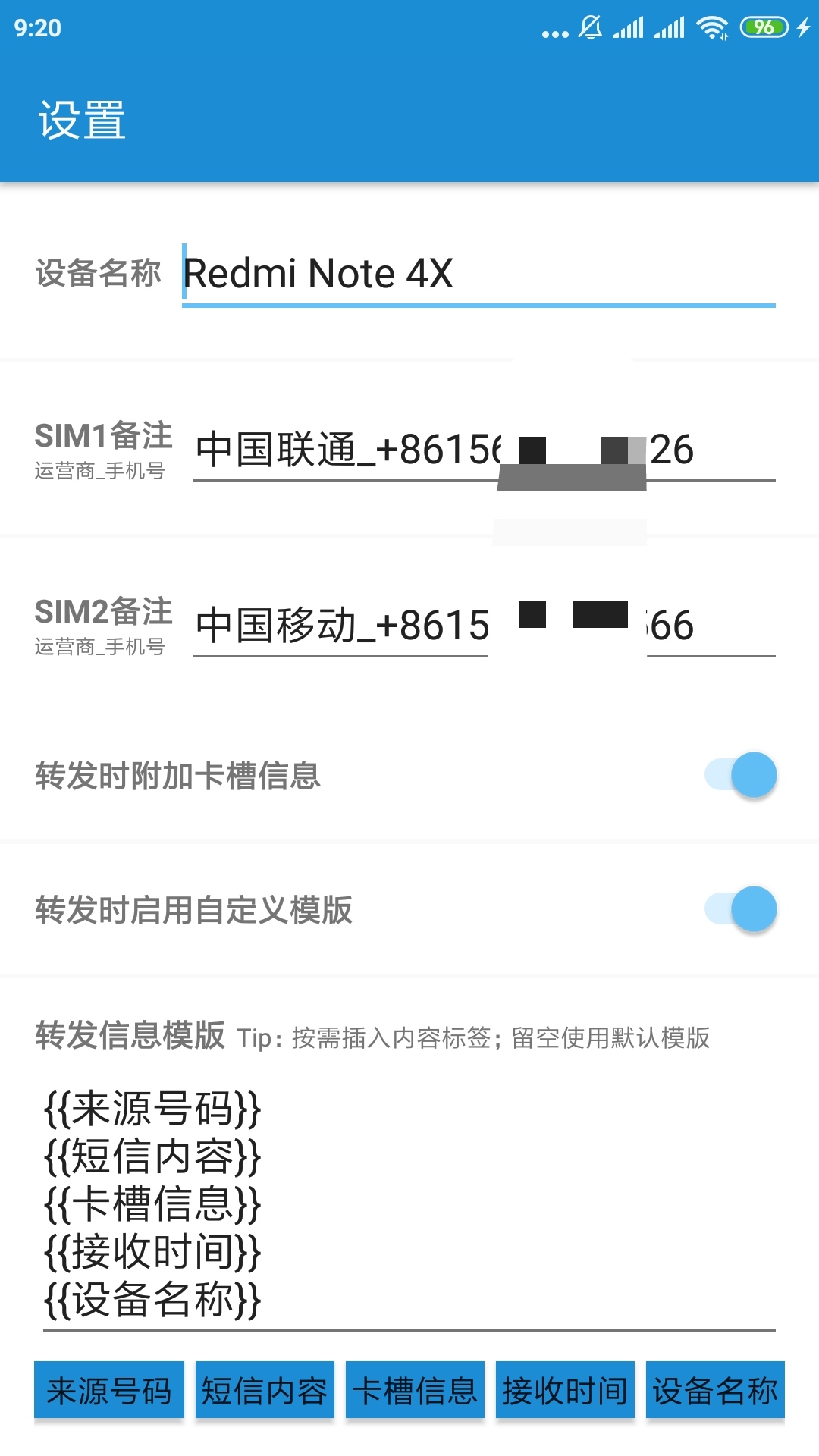This screenshot has width=819, height=1456.
Task: Click the Wi-Fi status icon
Action: click(x=711, y=27)
